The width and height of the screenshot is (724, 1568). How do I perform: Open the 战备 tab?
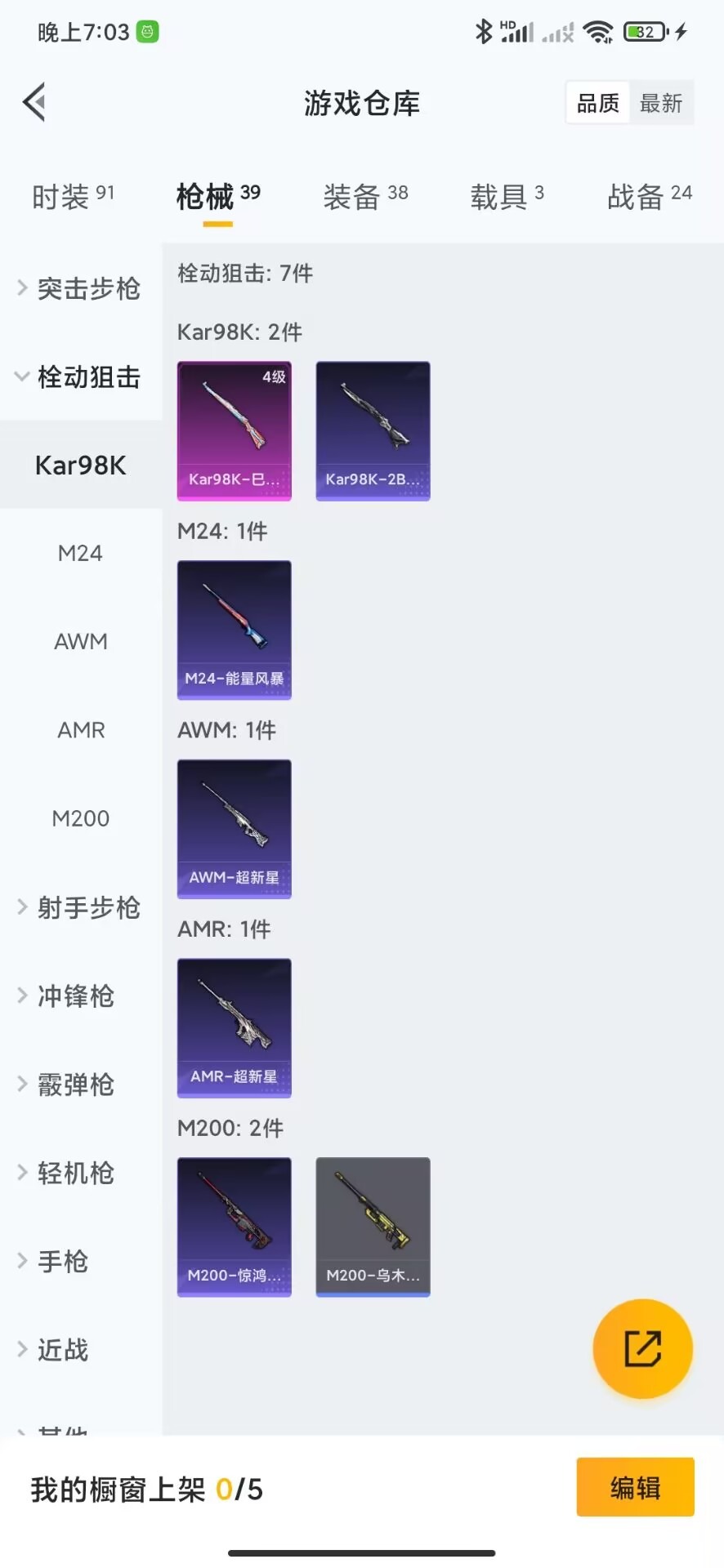(650, 196)
